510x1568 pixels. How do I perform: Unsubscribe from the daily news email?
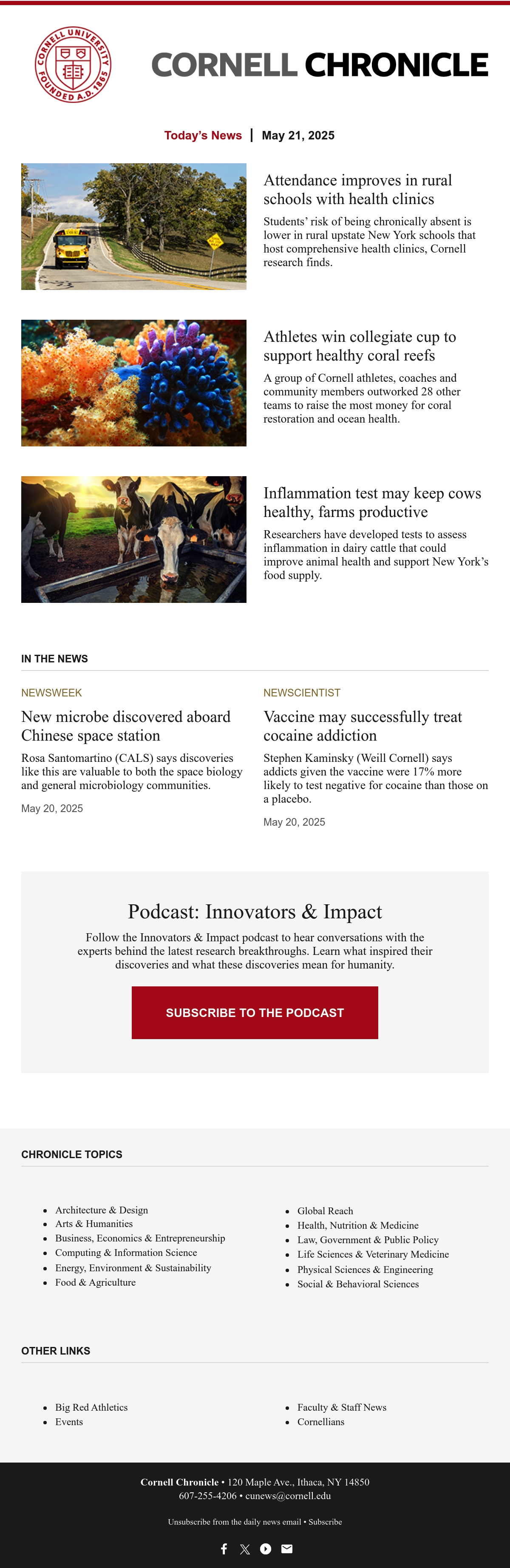tap(234, 1521)
